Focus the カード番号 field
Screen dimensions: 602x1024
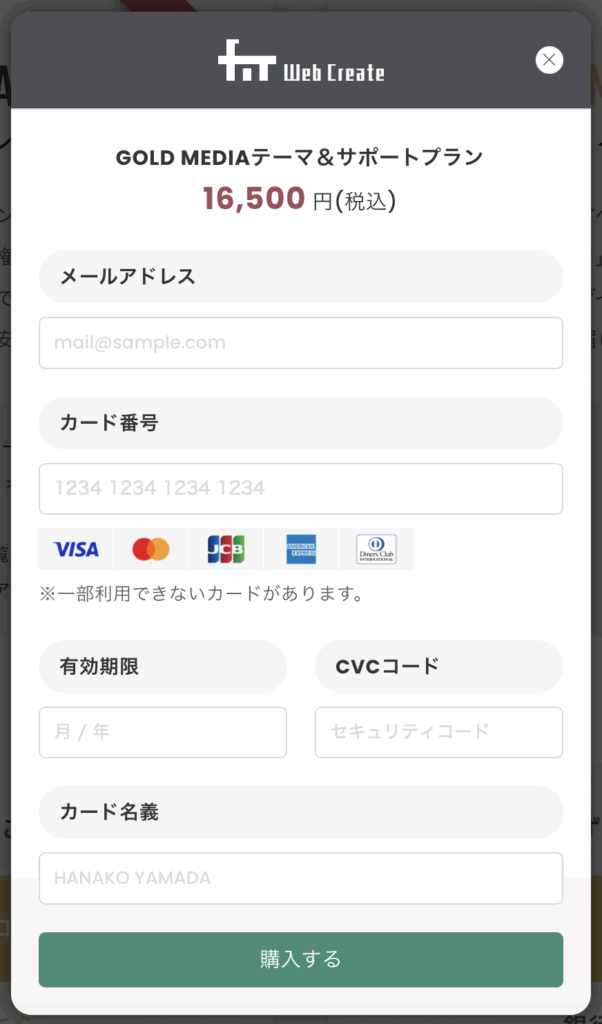300,488
